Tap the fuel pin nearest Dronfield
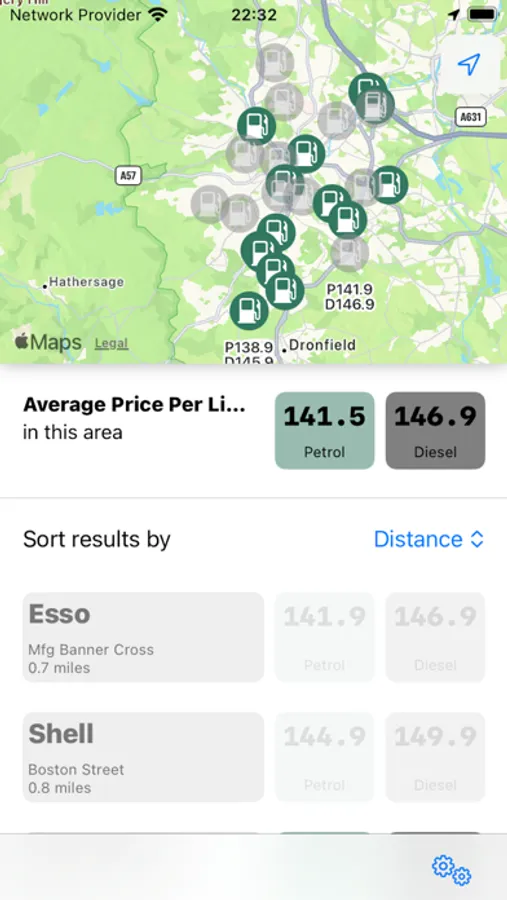507x900 pixels. (x=249, y=311)
